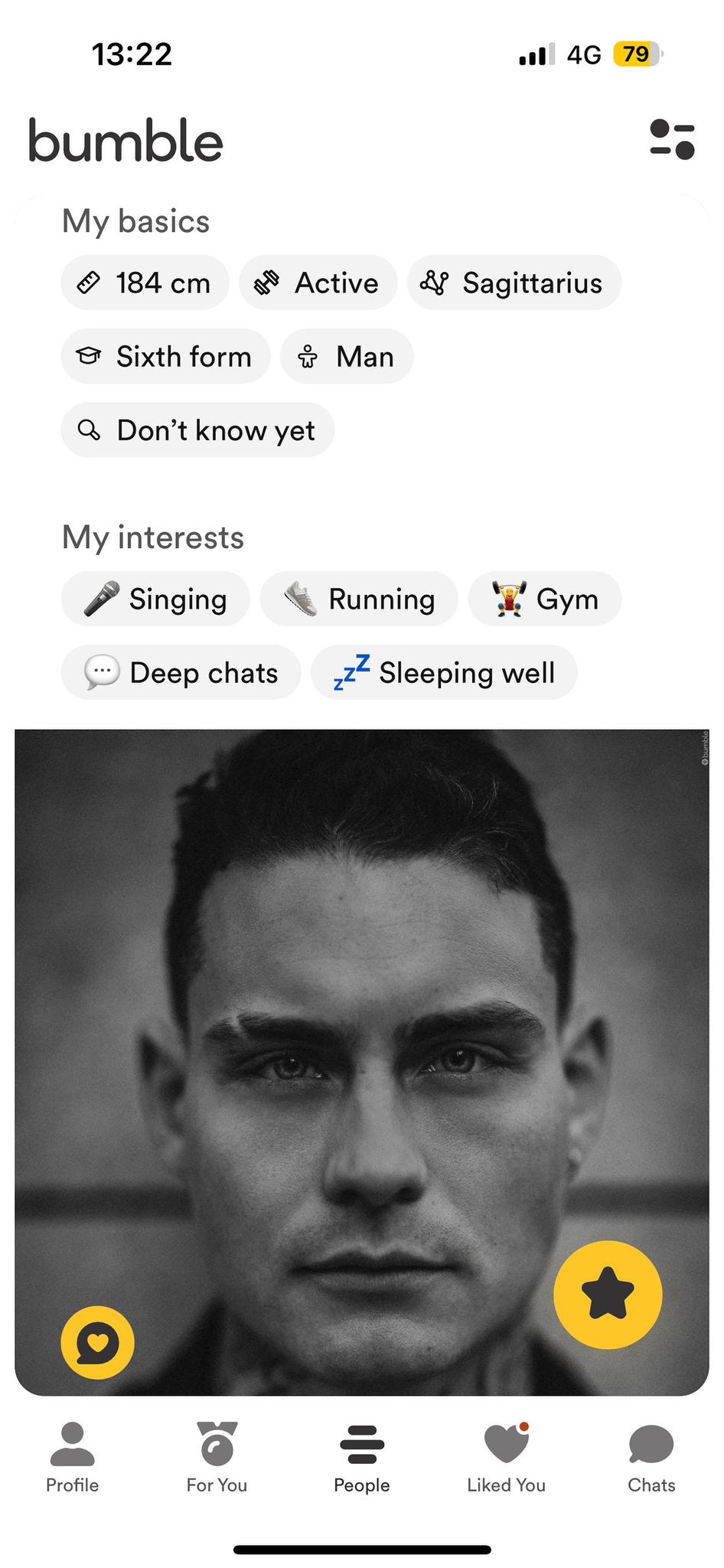The width and height of the screenshot is (724, 1568).
Task: Open the For You tab
Action: [x=217, y=1458]
